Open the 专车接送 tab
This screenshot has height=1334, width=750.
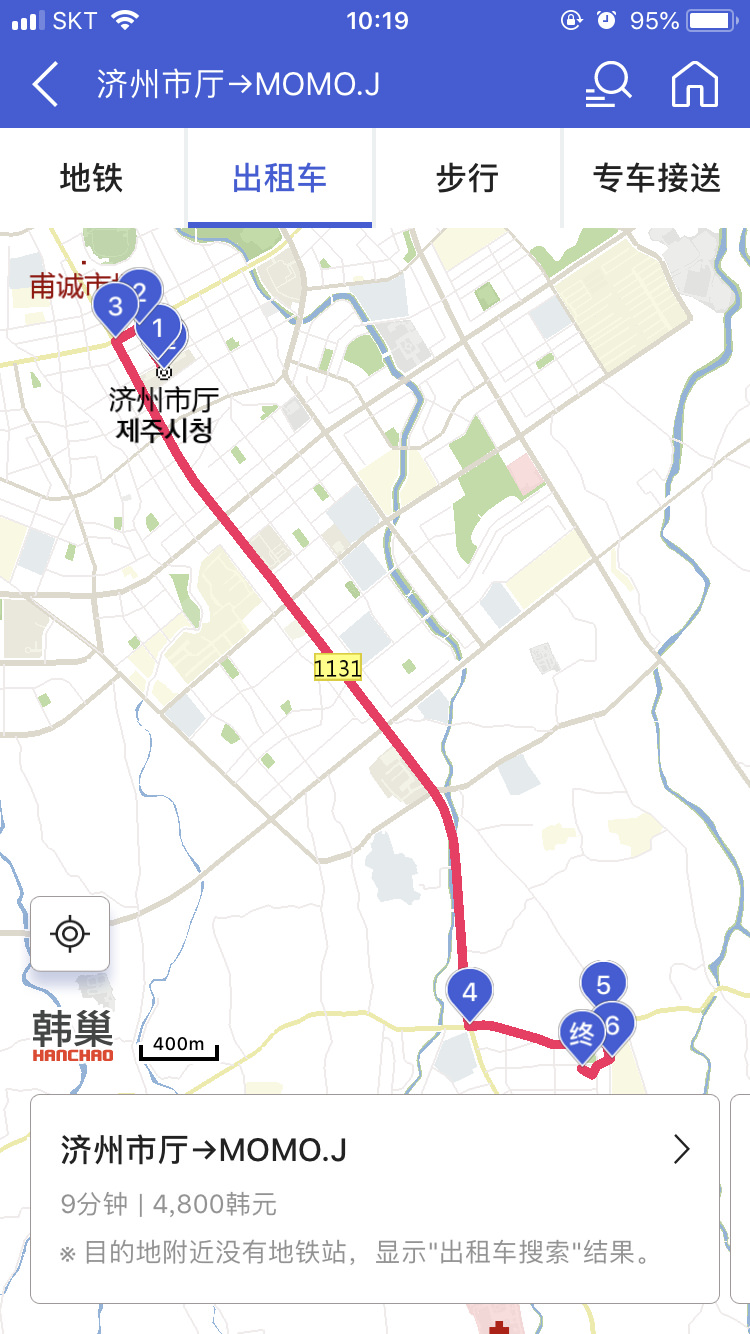(x=656, y=179)
